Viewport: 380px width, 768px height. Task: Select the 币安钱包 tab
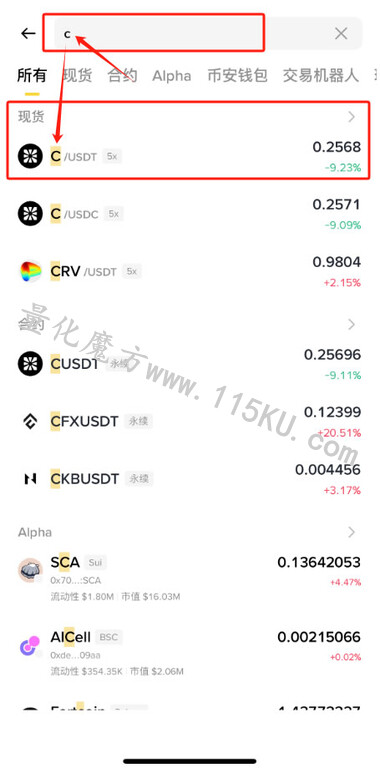pyautogui.click(x=237, y=75)
